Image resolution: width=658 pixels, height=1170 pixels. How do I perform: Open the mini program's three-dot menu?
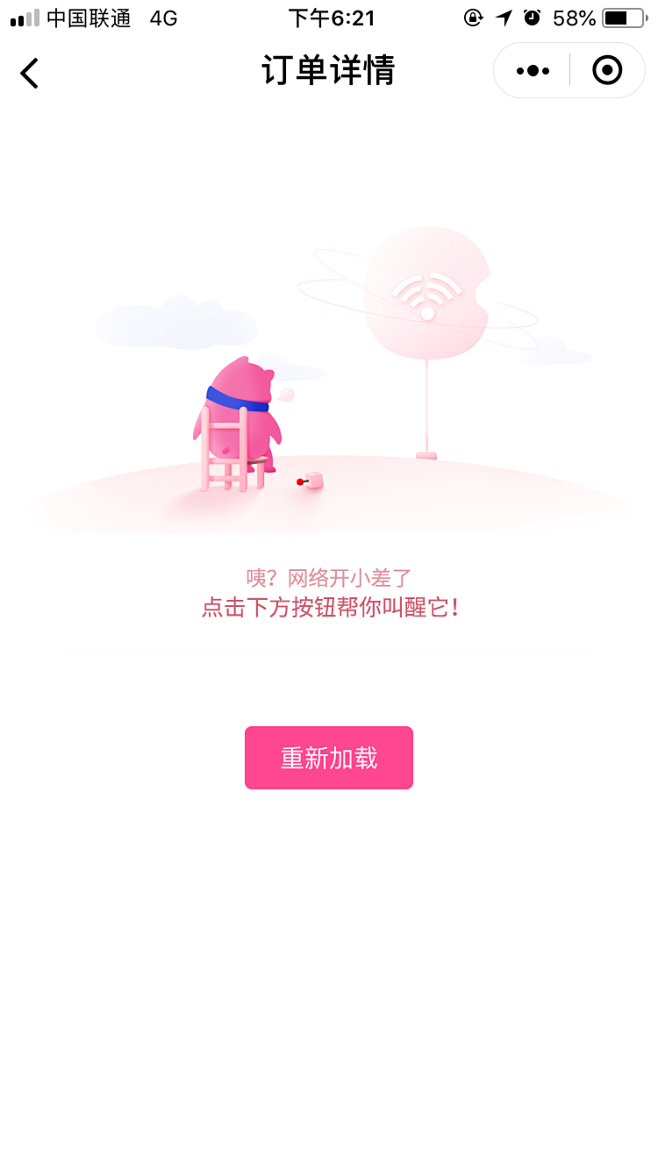point(533,71)
